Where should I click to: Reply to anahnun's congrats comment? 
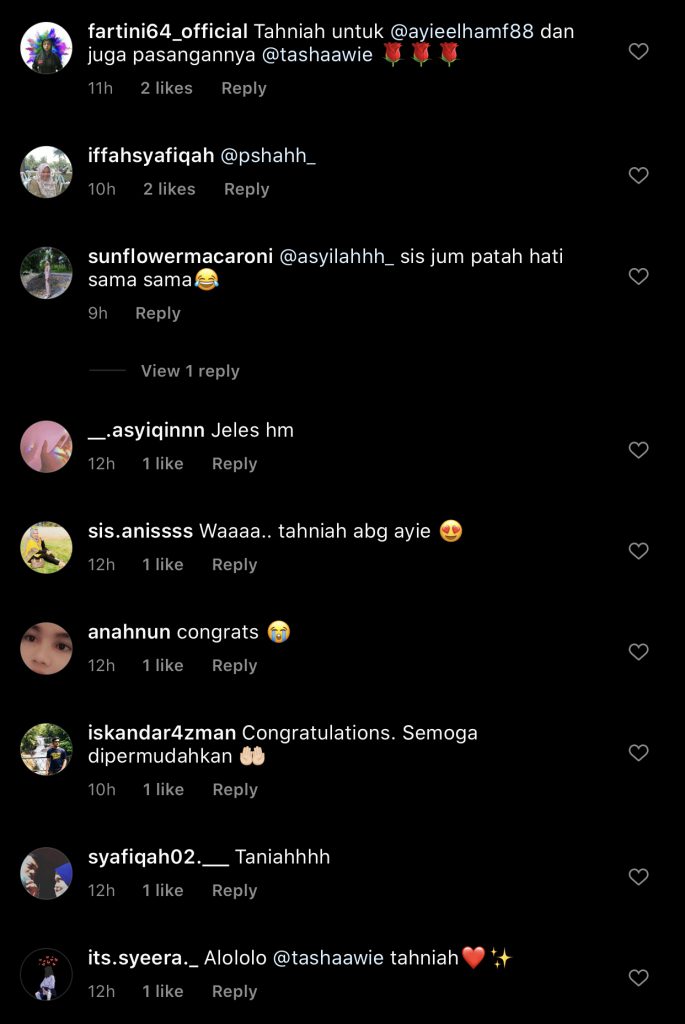(234, 665)
